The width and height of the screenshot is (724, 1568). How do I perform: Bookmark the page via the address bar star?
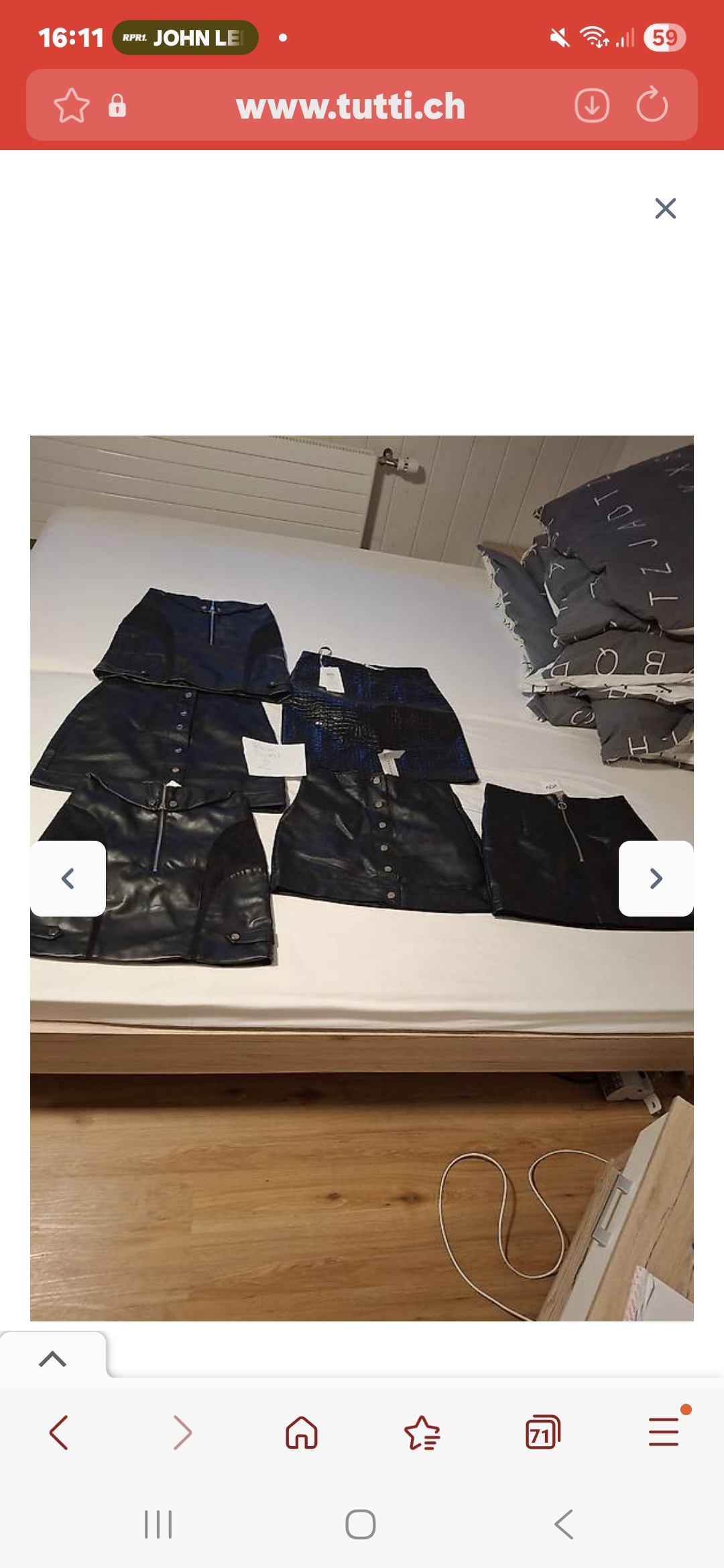[x=71, y=105]
